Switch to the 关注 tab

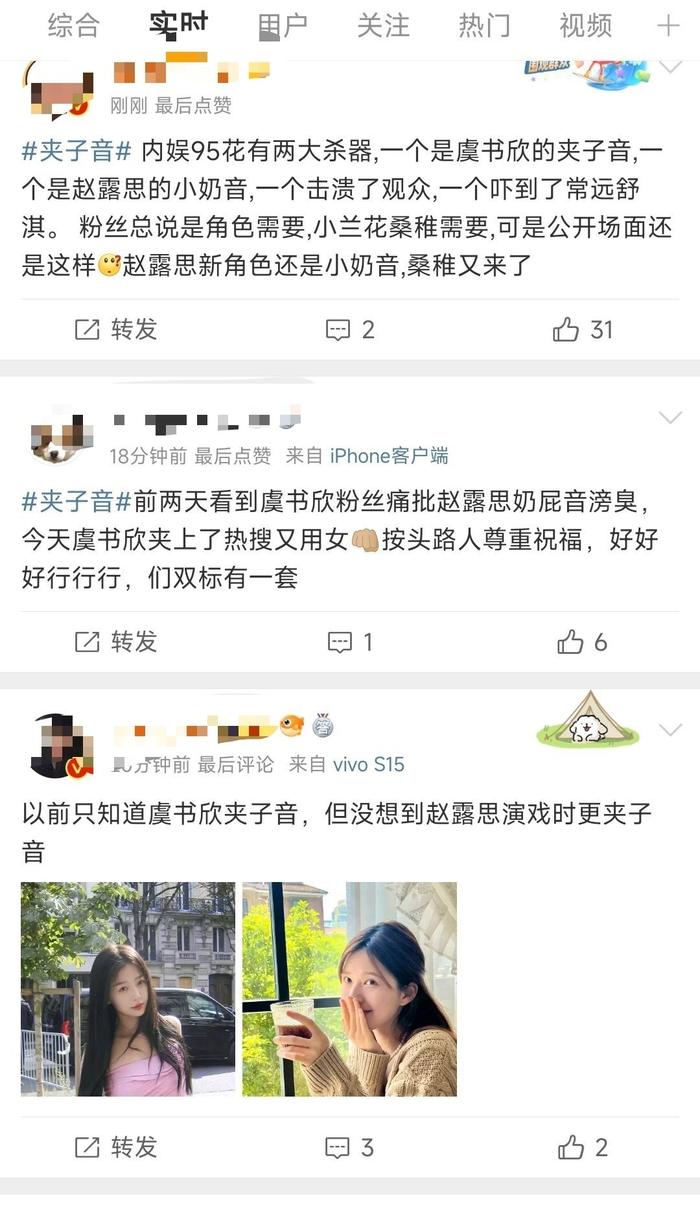384,26
